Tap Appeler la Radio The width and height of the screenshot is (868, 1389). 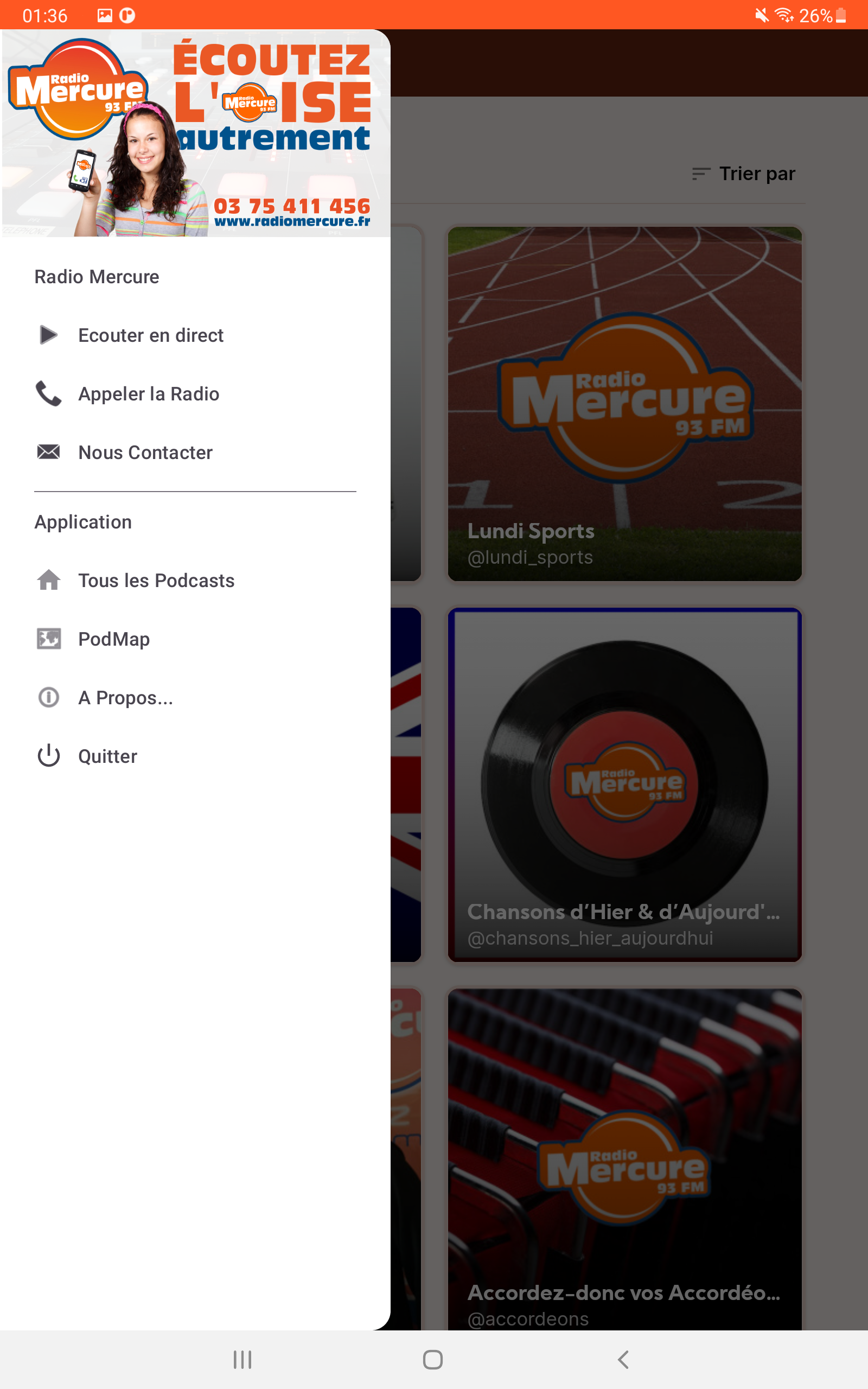(x=195, y=394)
